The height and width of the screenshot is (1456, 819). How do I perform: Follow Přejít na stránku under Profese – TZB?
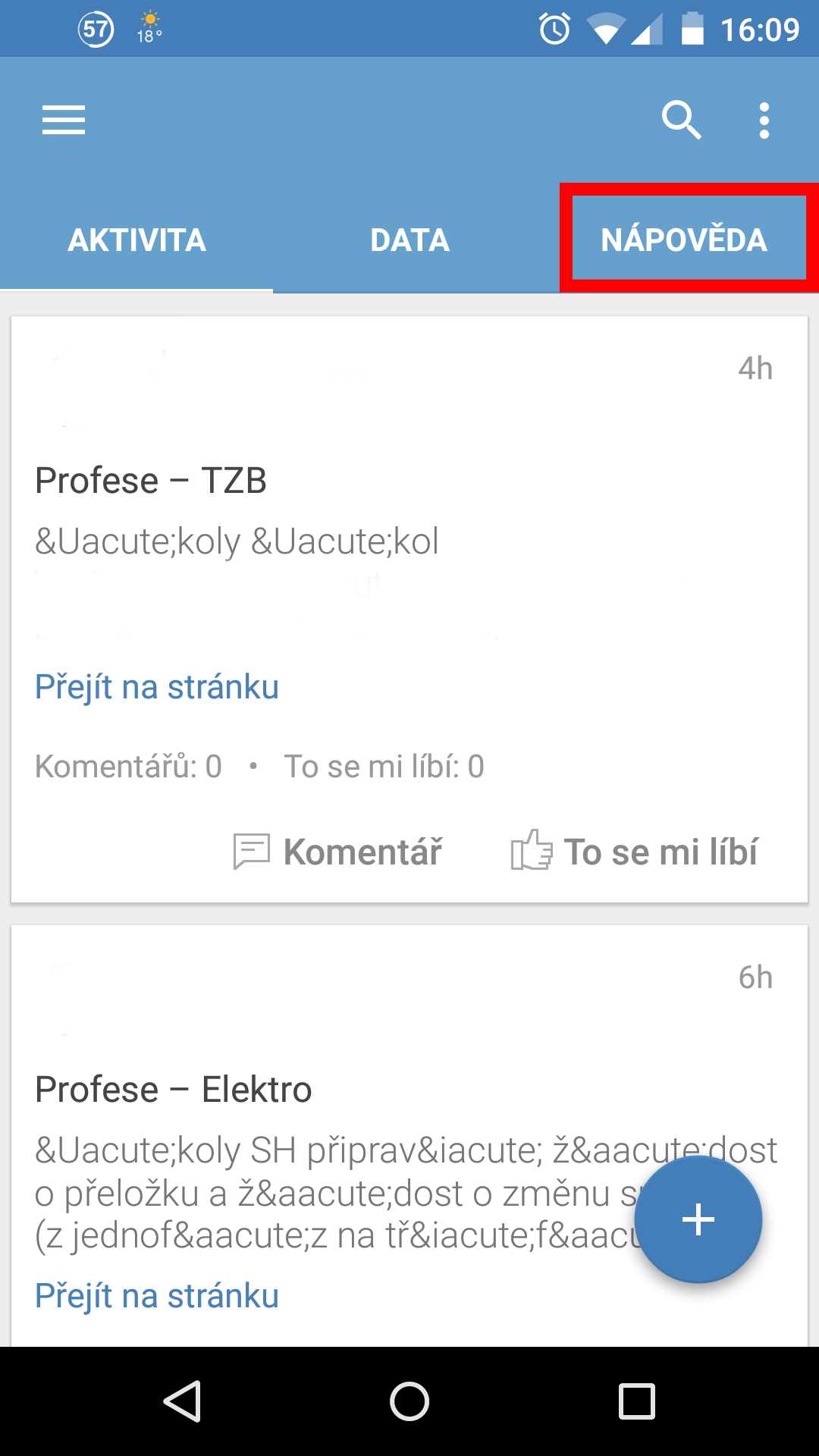point(157,687)
